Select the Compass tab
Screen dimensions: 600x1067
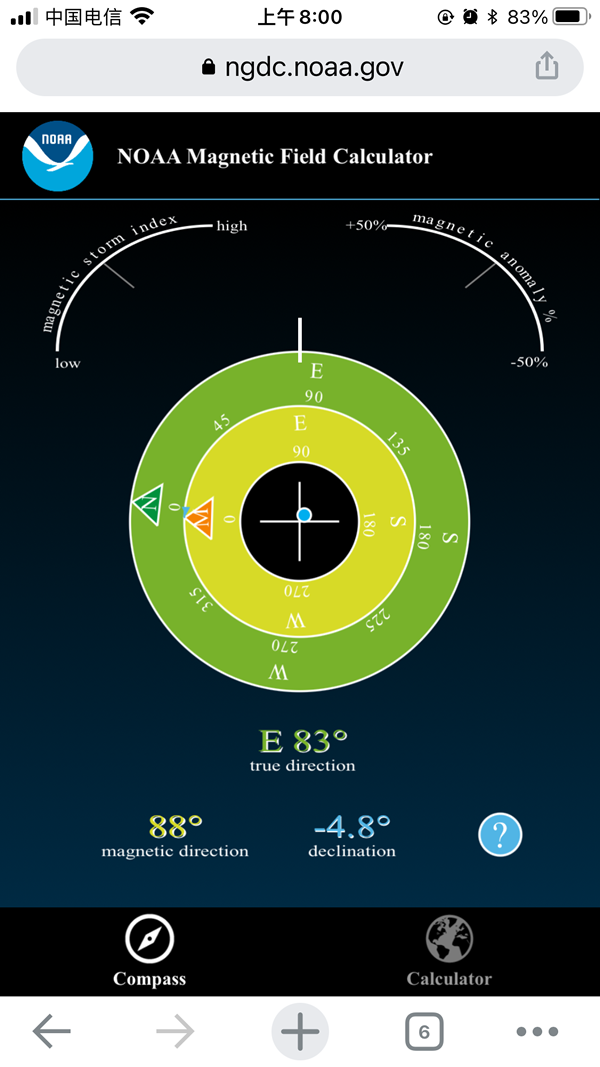tap(149, 951)
